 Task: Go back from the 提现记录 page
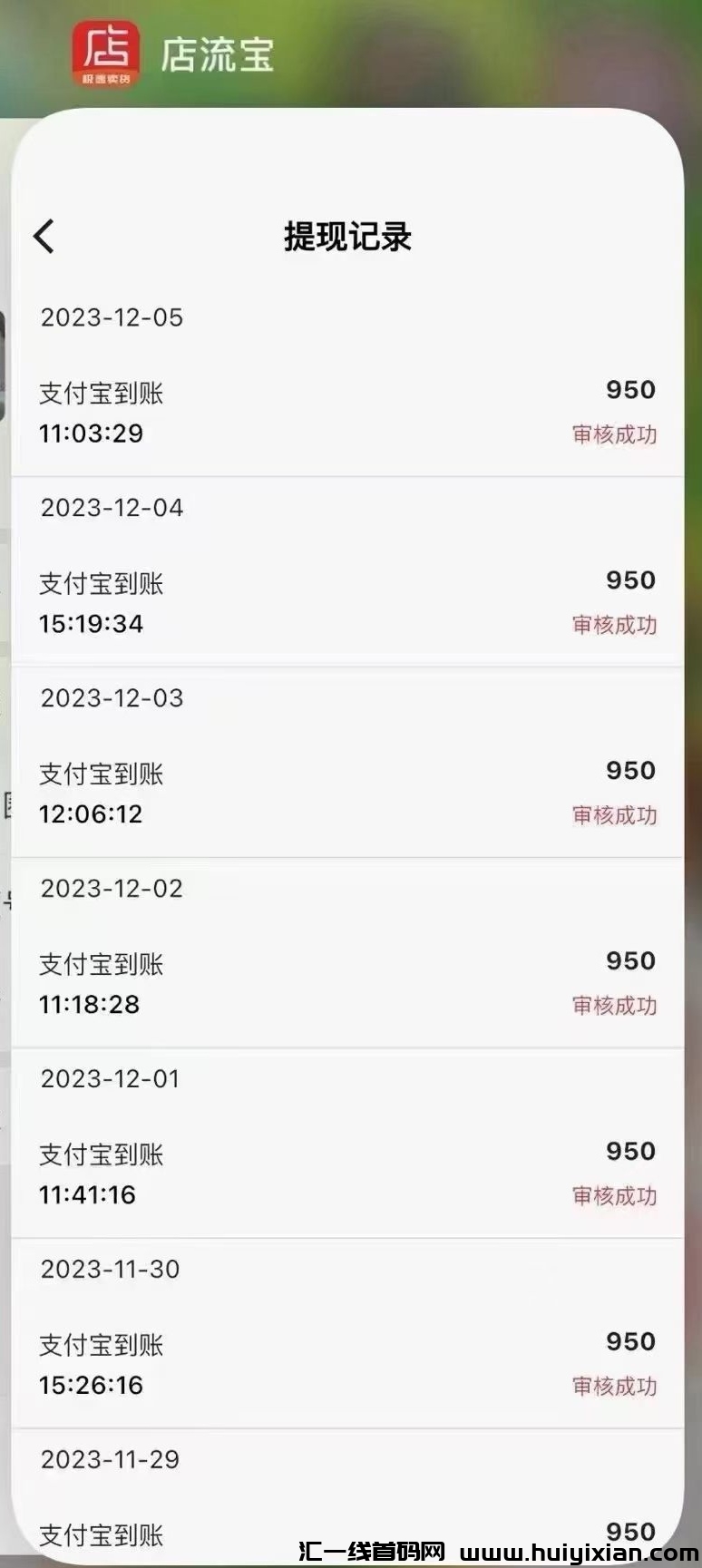pyautogui.click(x=44, y=237)
